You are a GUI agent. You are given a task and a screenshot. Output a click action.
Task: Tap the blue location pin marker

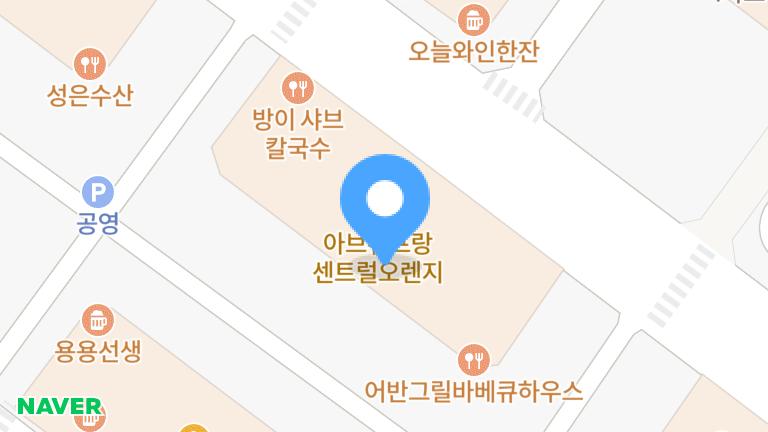pyautogui.click(x=385, y=199)
